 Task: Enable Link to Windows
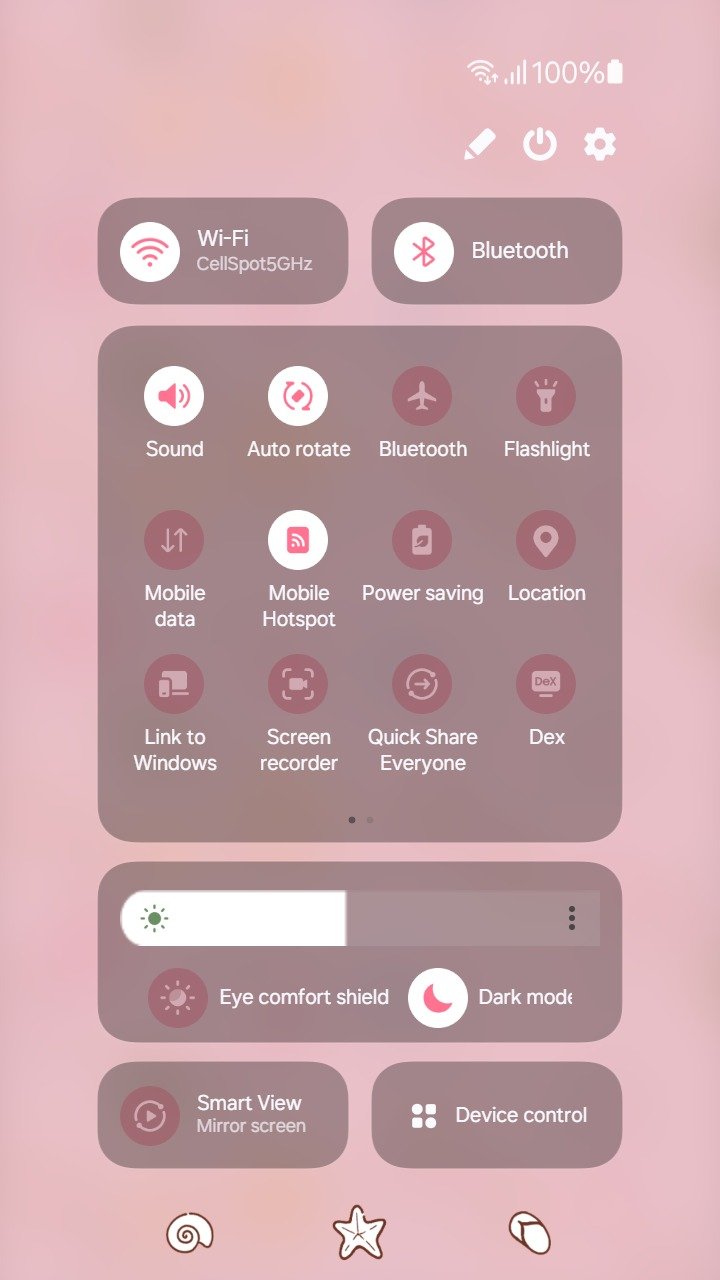(174, 684)
